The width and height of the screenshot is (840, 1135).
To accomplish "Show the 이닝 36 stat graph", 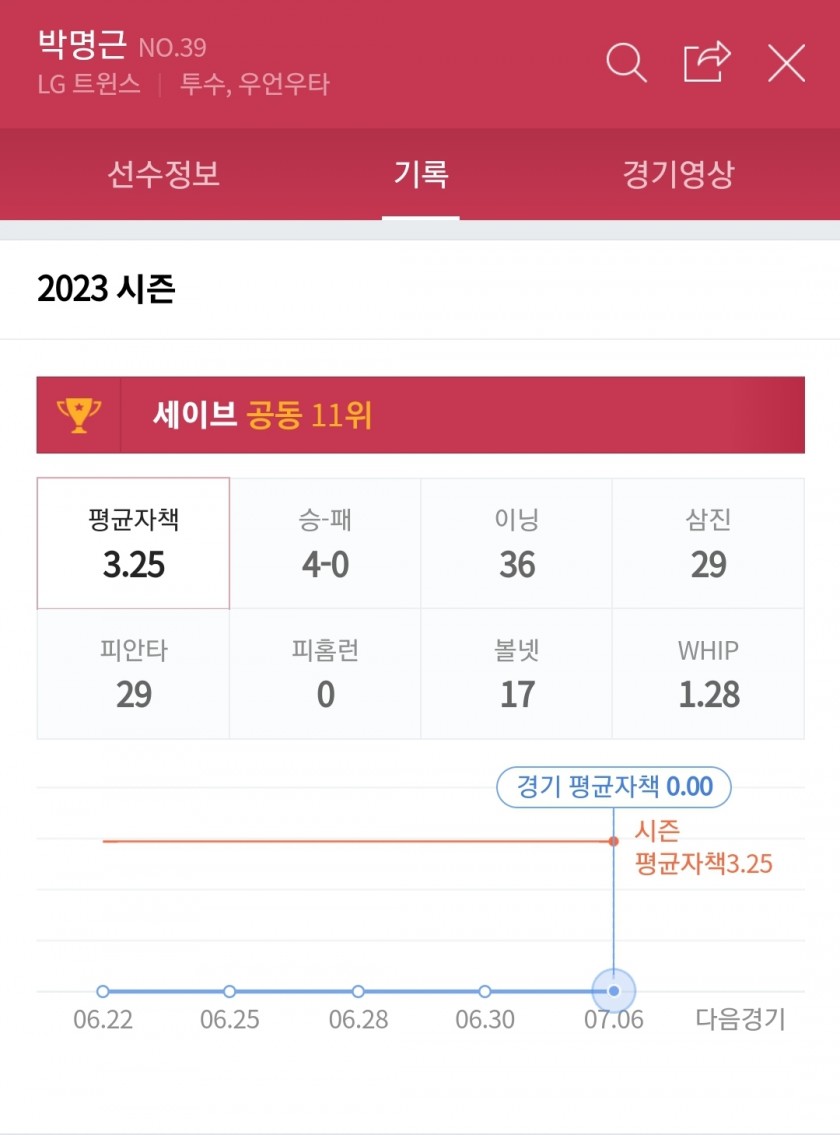I will (517, 544).
